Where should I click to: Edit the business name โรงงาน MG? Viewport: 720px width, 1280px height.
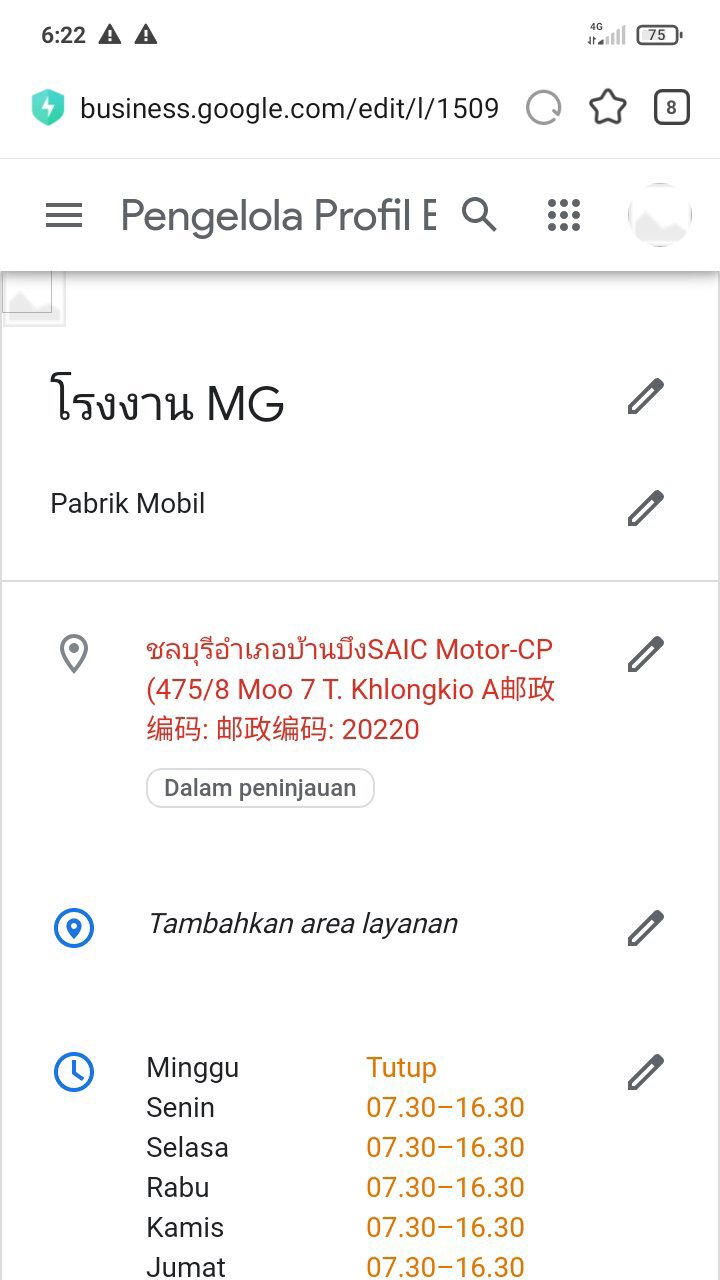(x=646, y=397)
